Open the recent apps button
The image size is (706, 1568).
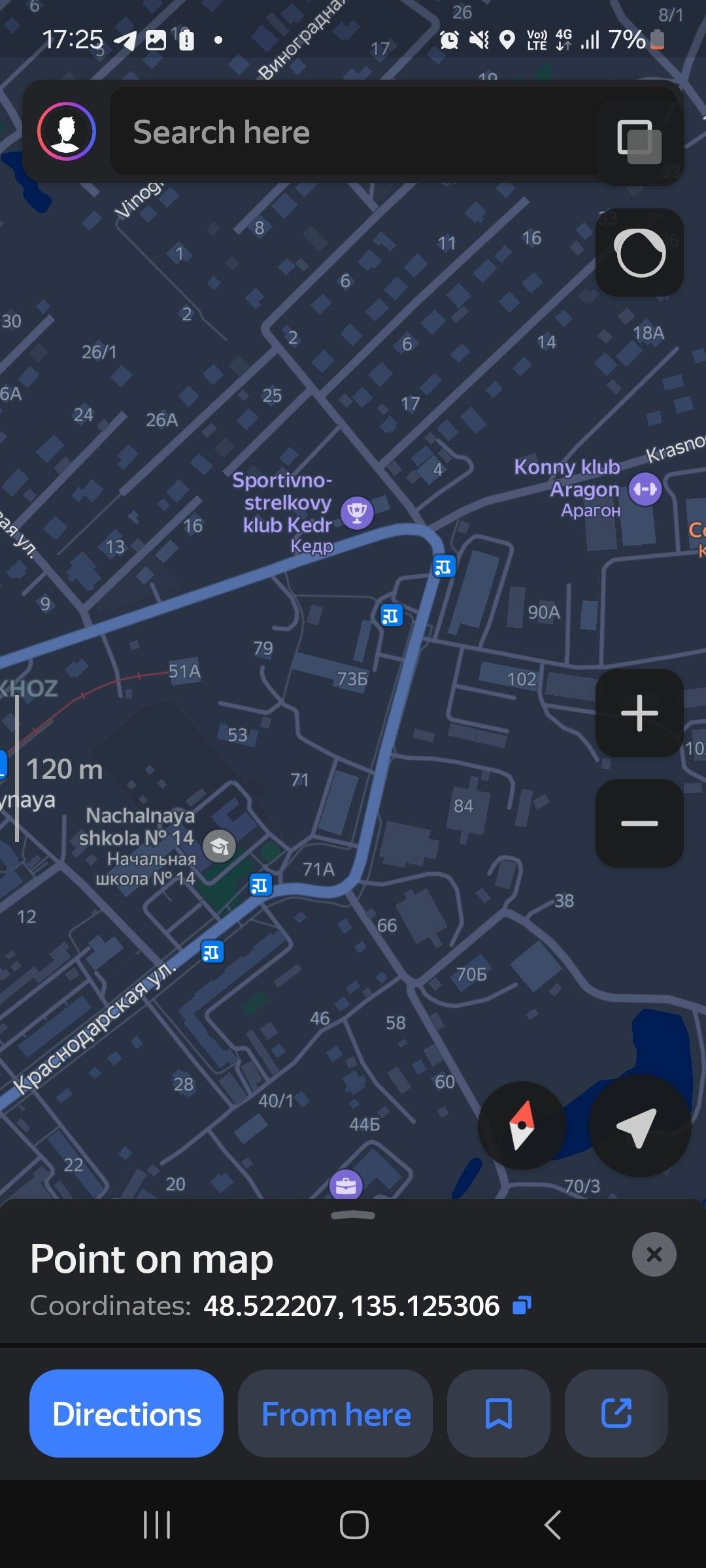(157, 1526)
